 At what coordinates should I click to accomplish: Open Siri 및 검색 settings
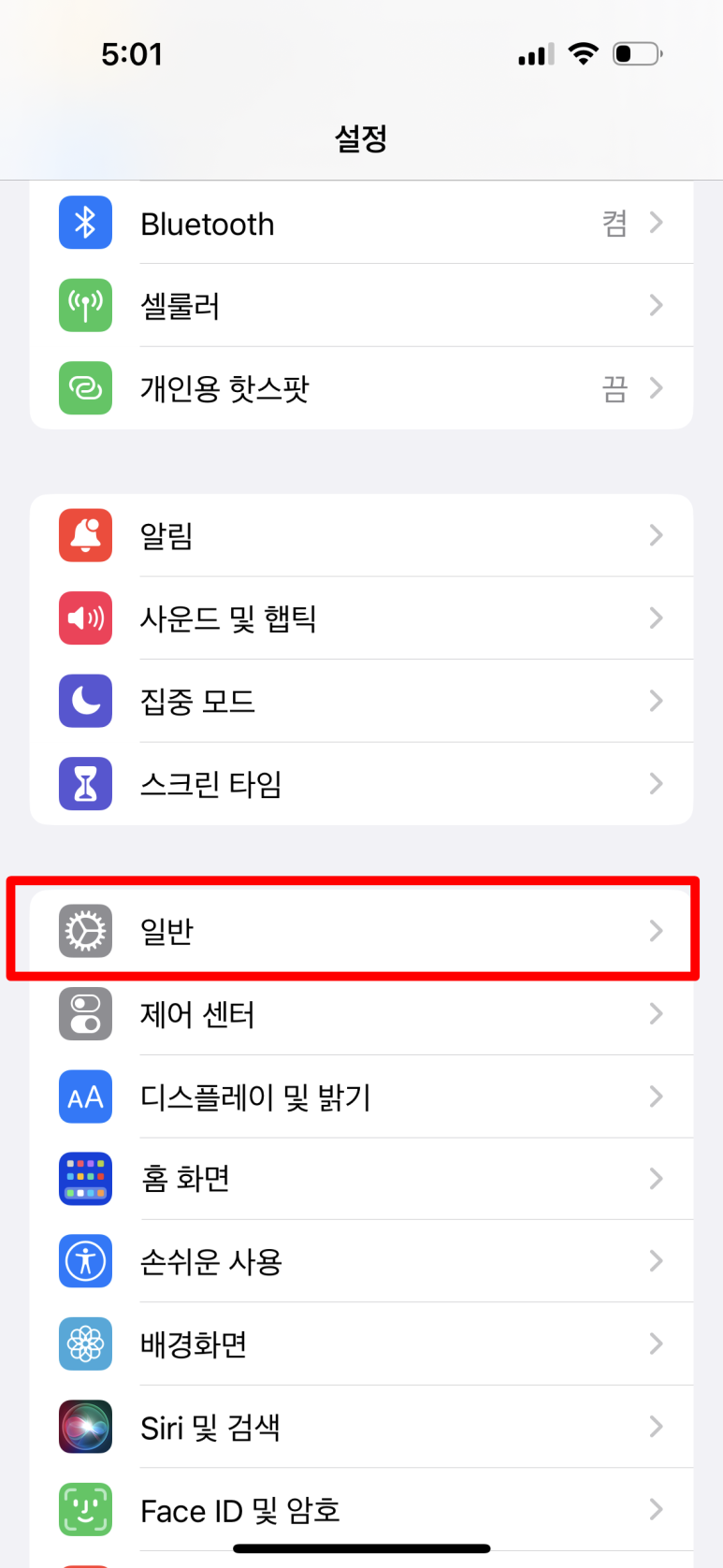coord(361,1427)
